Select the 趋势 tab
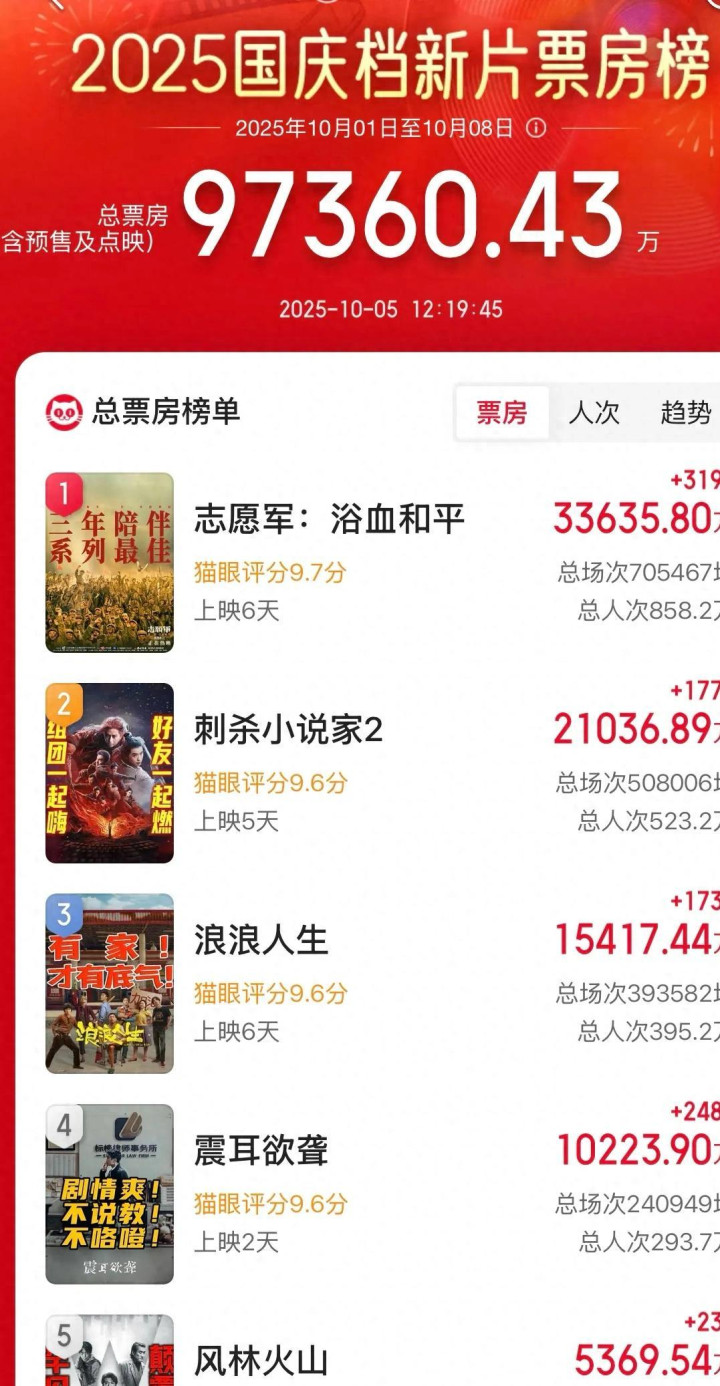This screenshot has width=720, height=1386. tap(686, 412)
